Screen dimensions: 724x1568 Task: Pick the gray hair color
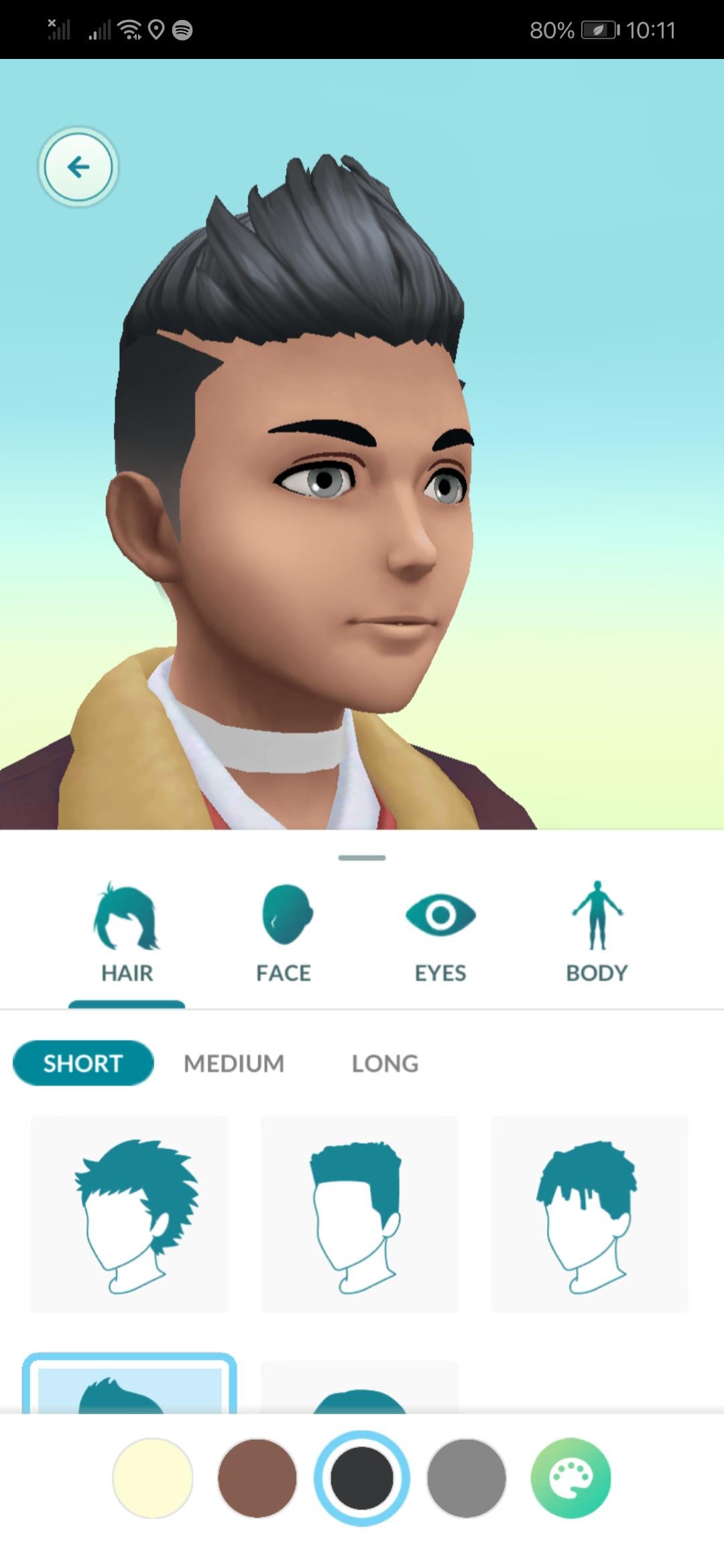(x=467, y=1478)
